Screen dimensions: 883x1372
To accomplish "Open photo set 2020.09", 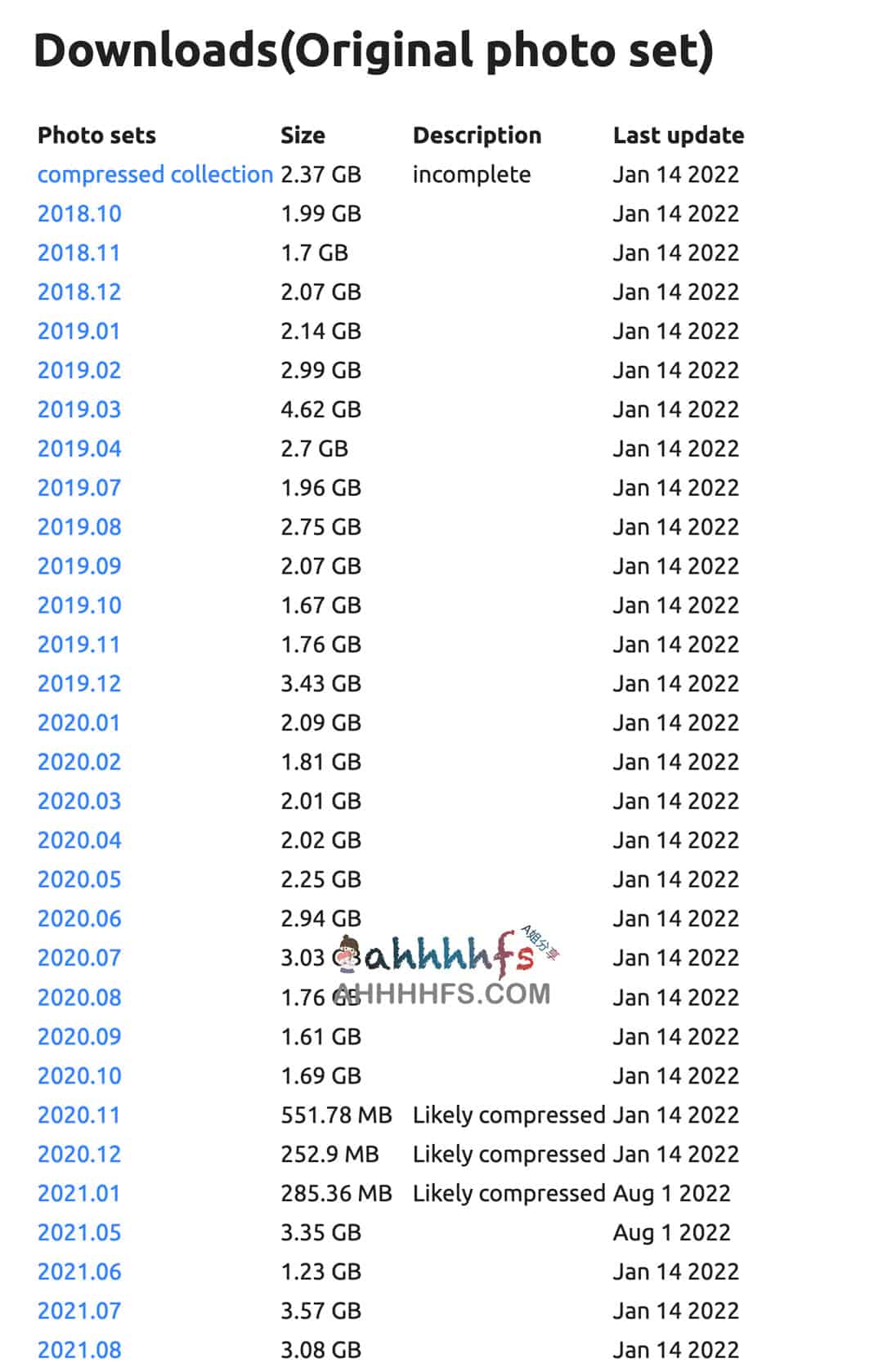I will click(x=79, y=1036).
